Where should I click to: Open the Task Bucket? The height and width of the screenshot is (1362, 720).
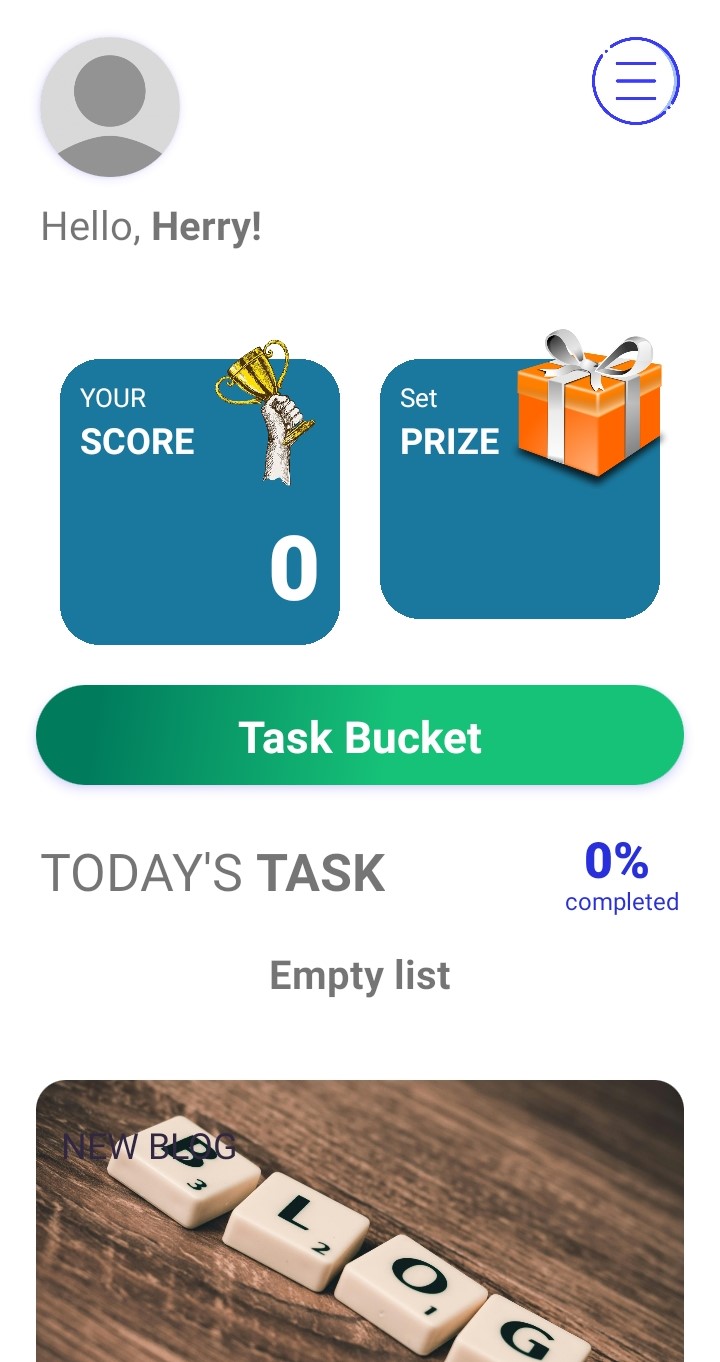coord(360,736)
